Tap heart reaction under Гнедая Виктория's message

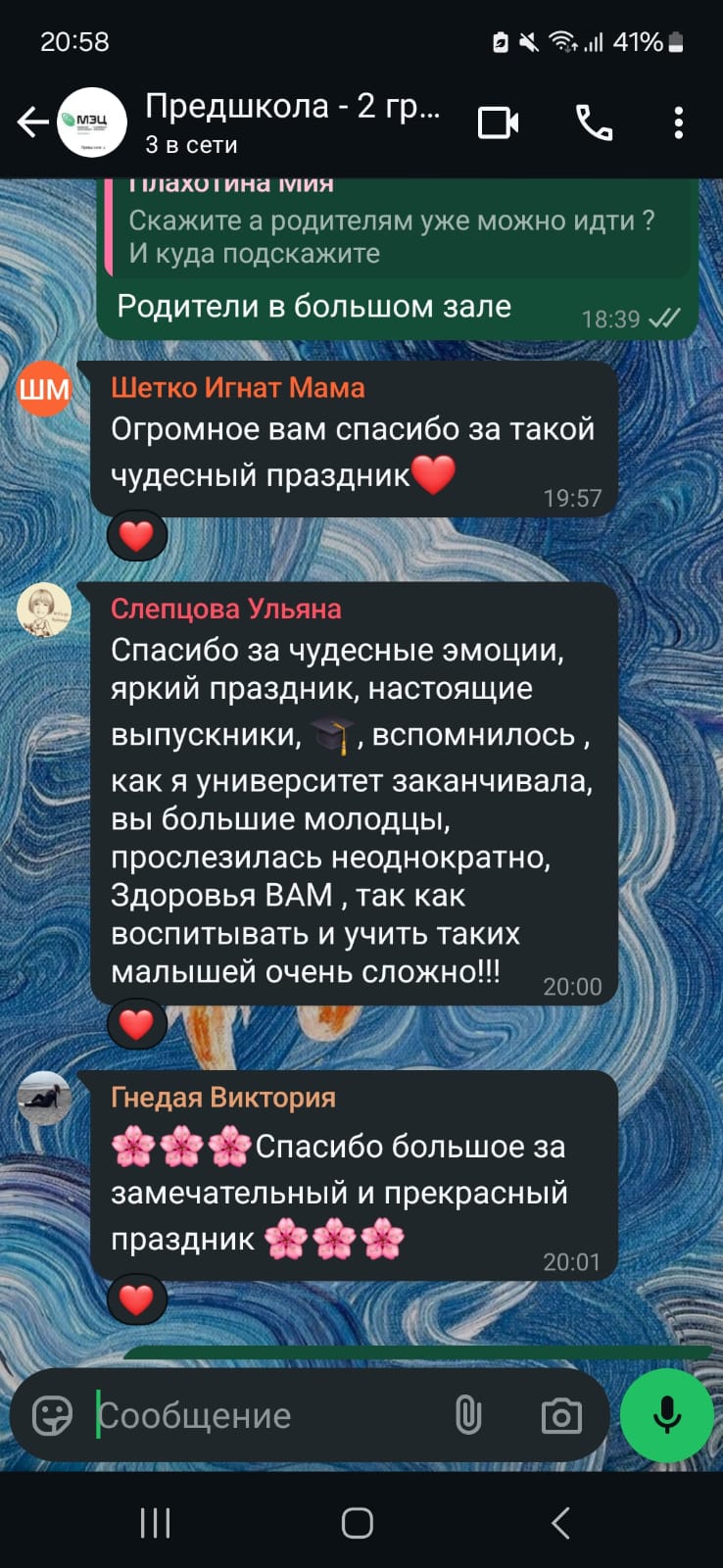point(136,1299)
